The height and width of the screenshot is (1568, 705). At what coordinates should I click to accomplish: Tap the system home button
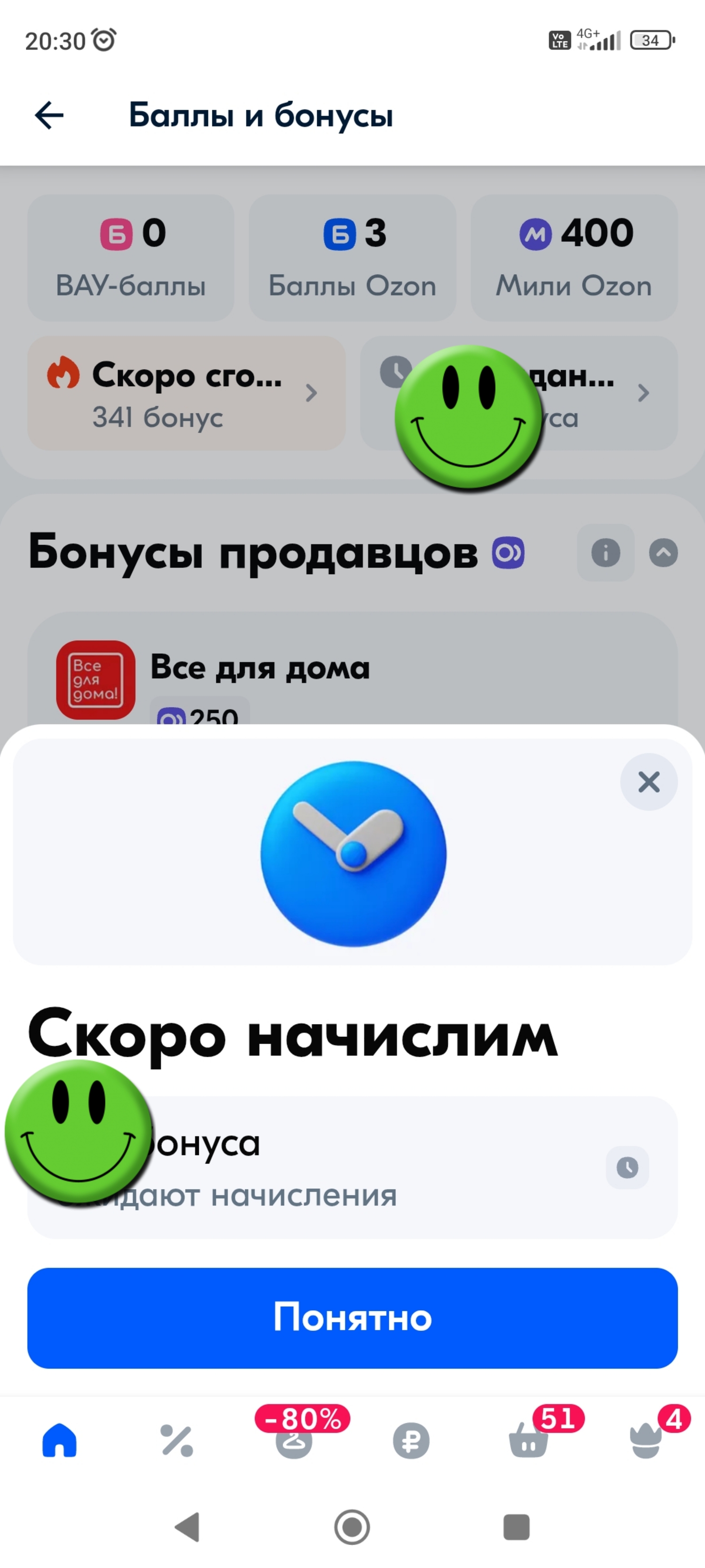click(x=352, y=1527)
